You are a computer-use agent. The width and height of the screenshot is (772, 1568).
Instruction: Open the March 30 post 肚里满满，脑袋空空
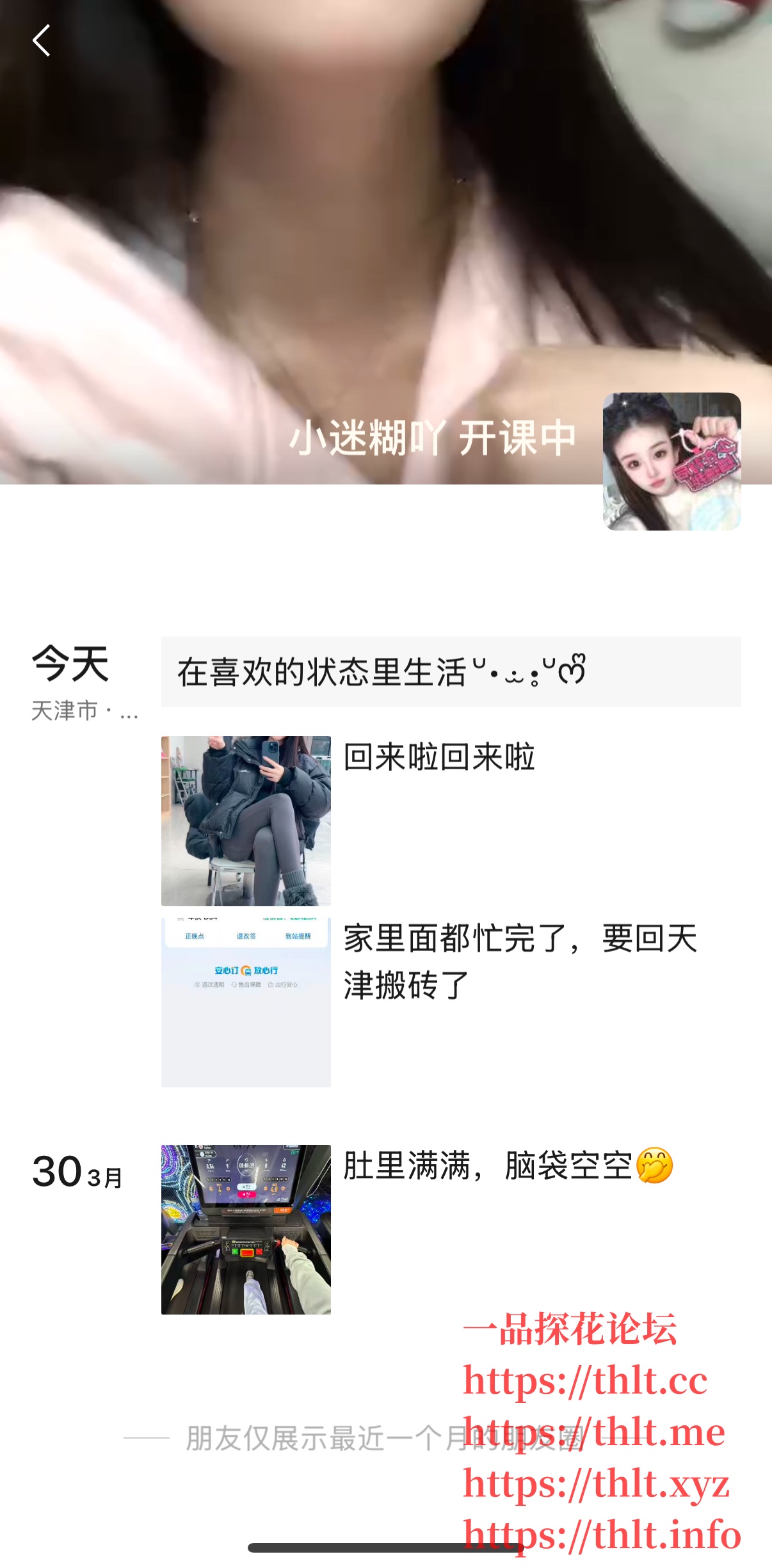246,1229
